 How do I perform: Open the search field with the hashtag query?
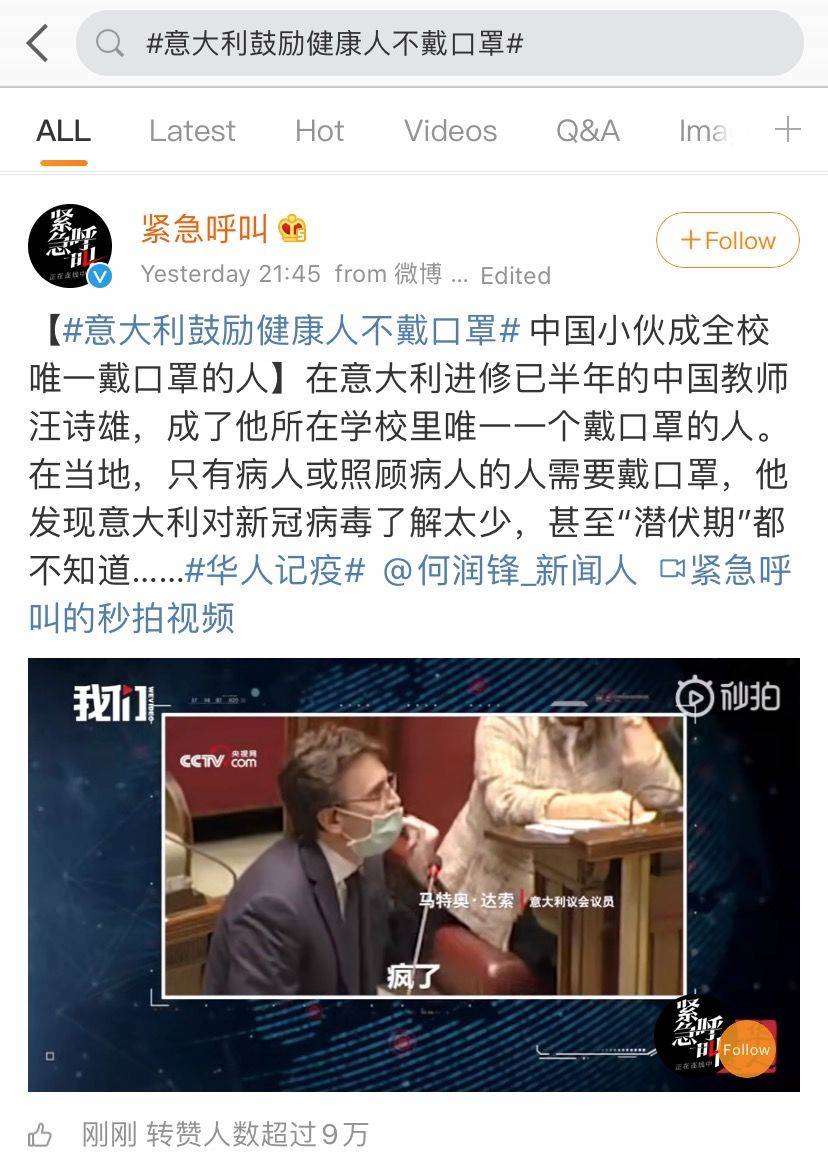click(x=440, y=43)
